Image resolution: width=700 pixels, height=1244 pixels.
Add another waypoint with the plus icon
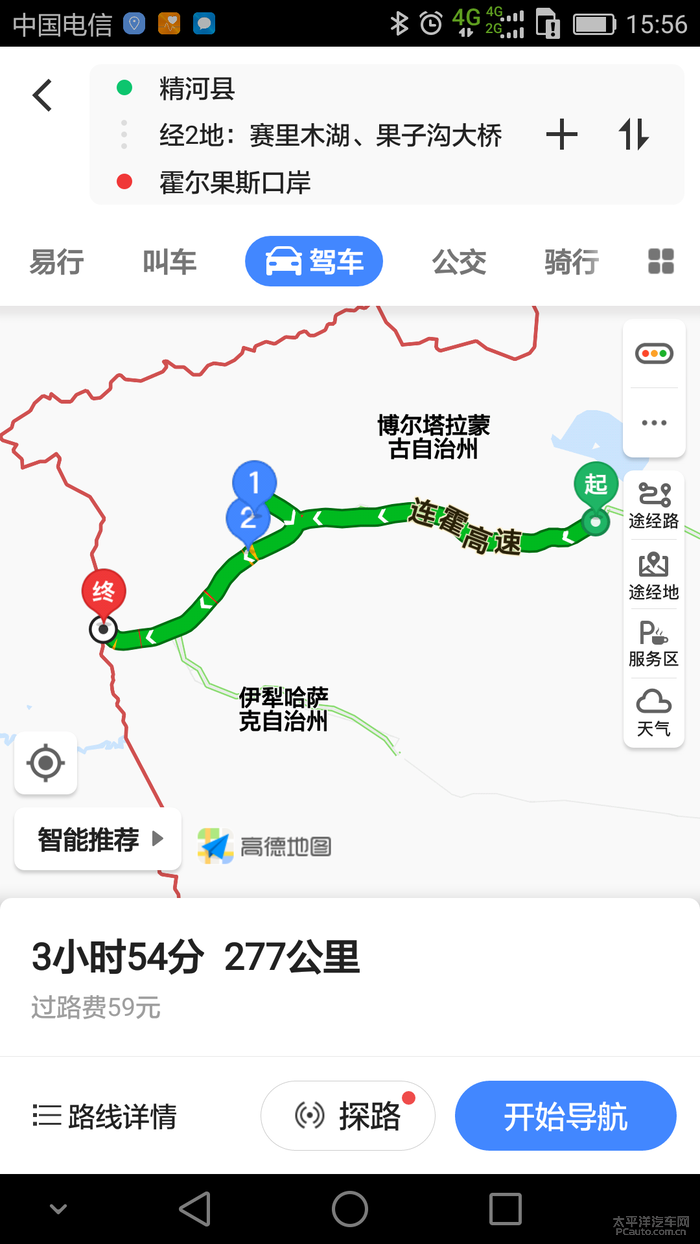[x=562, y=134]
